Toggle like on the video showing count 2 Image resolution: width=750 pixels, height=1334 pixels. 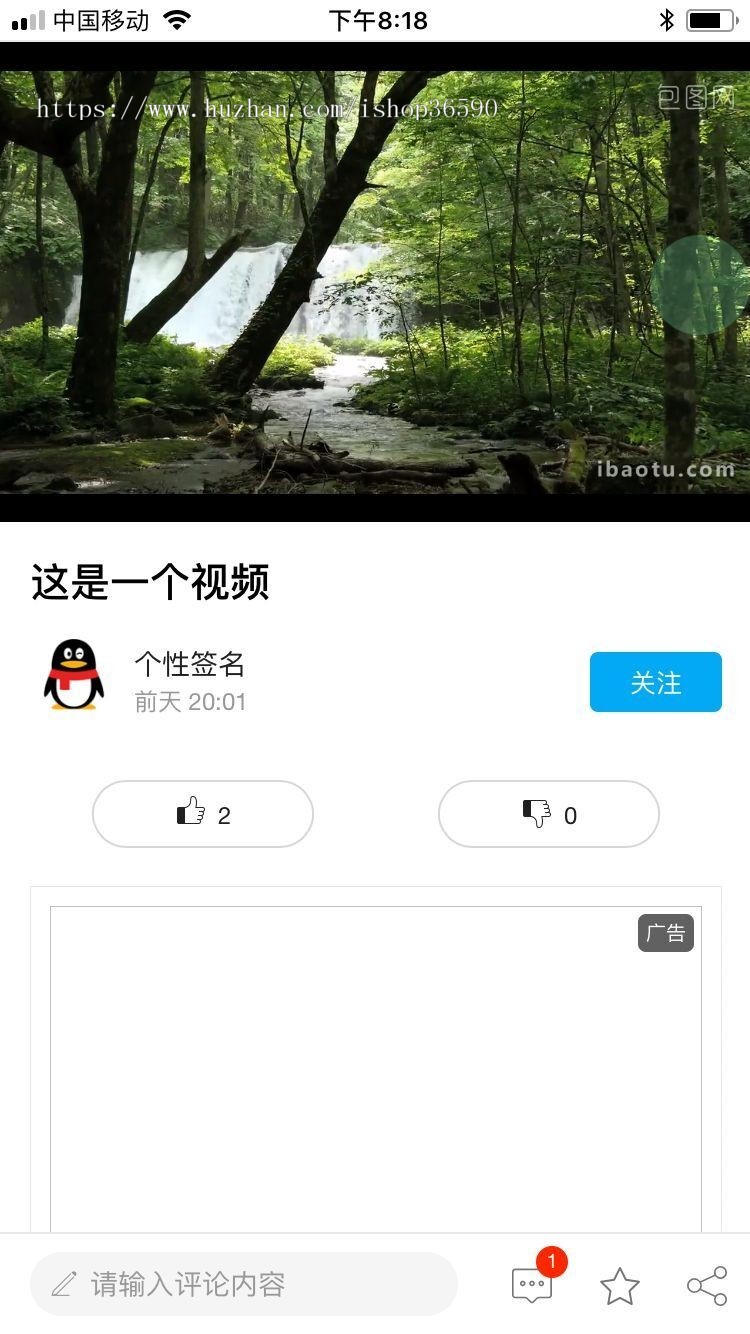203,814
